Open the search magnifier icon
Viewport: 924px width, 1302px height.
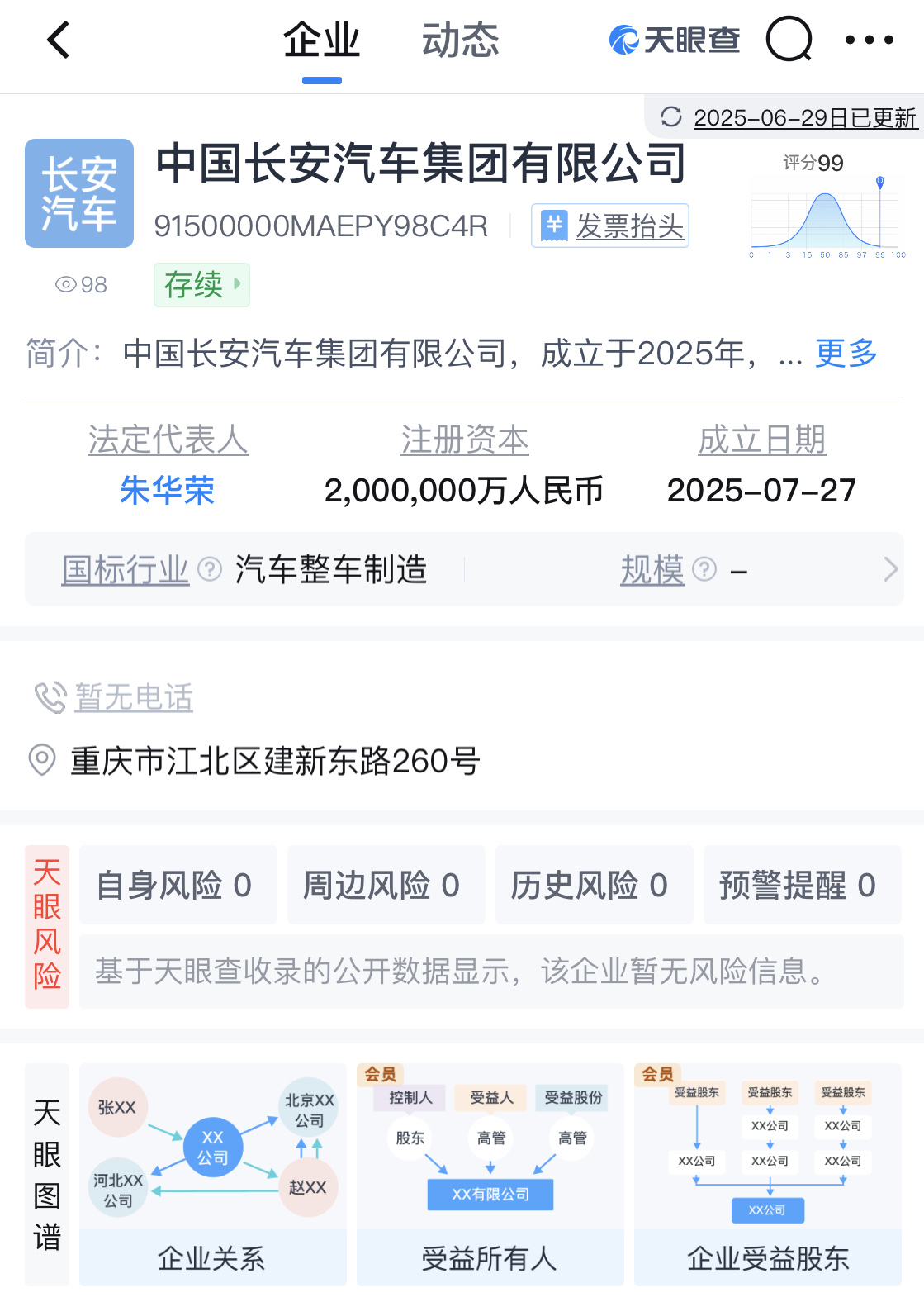(789, 40)
